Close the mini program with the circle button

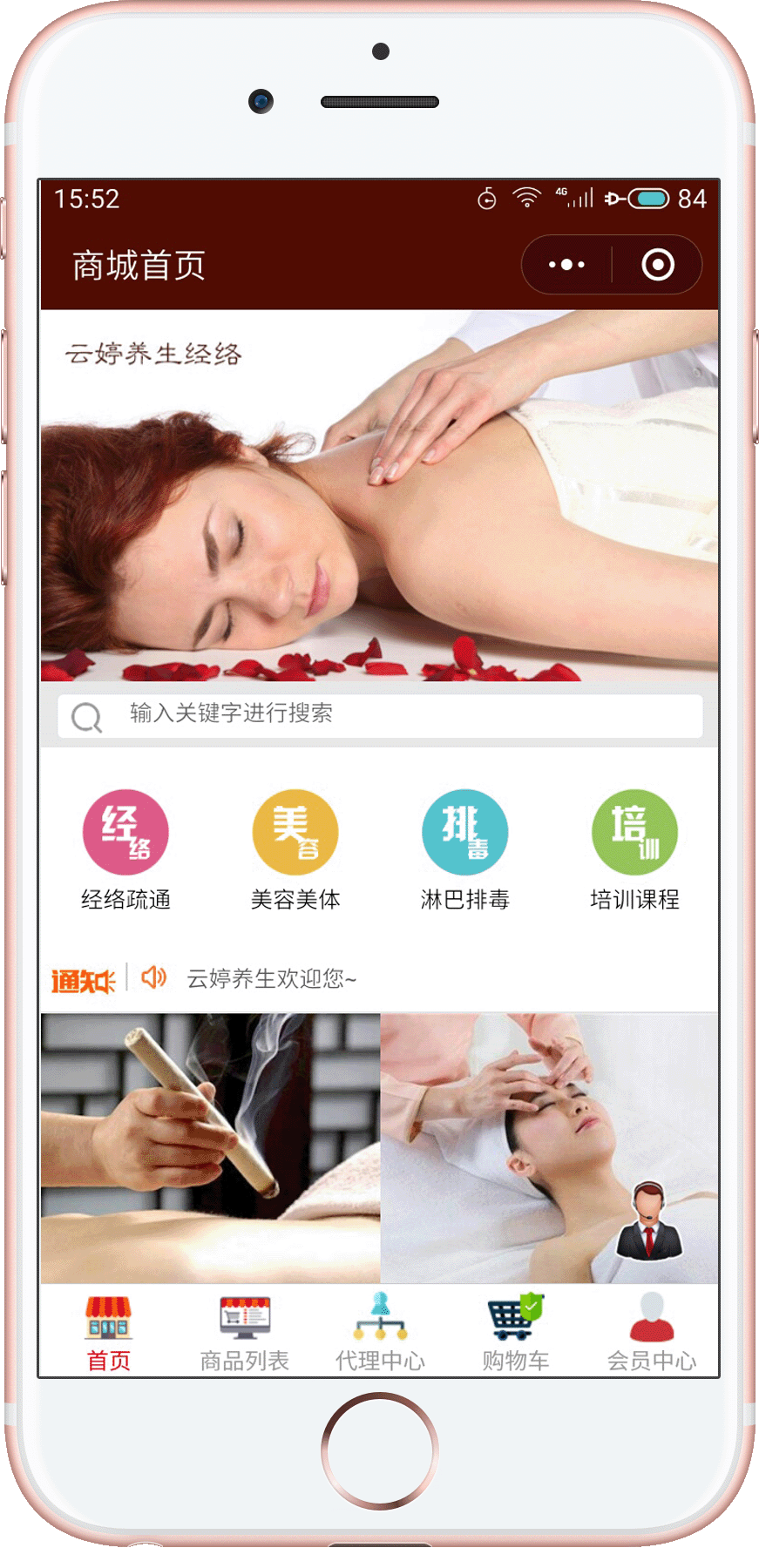[658, 265]
